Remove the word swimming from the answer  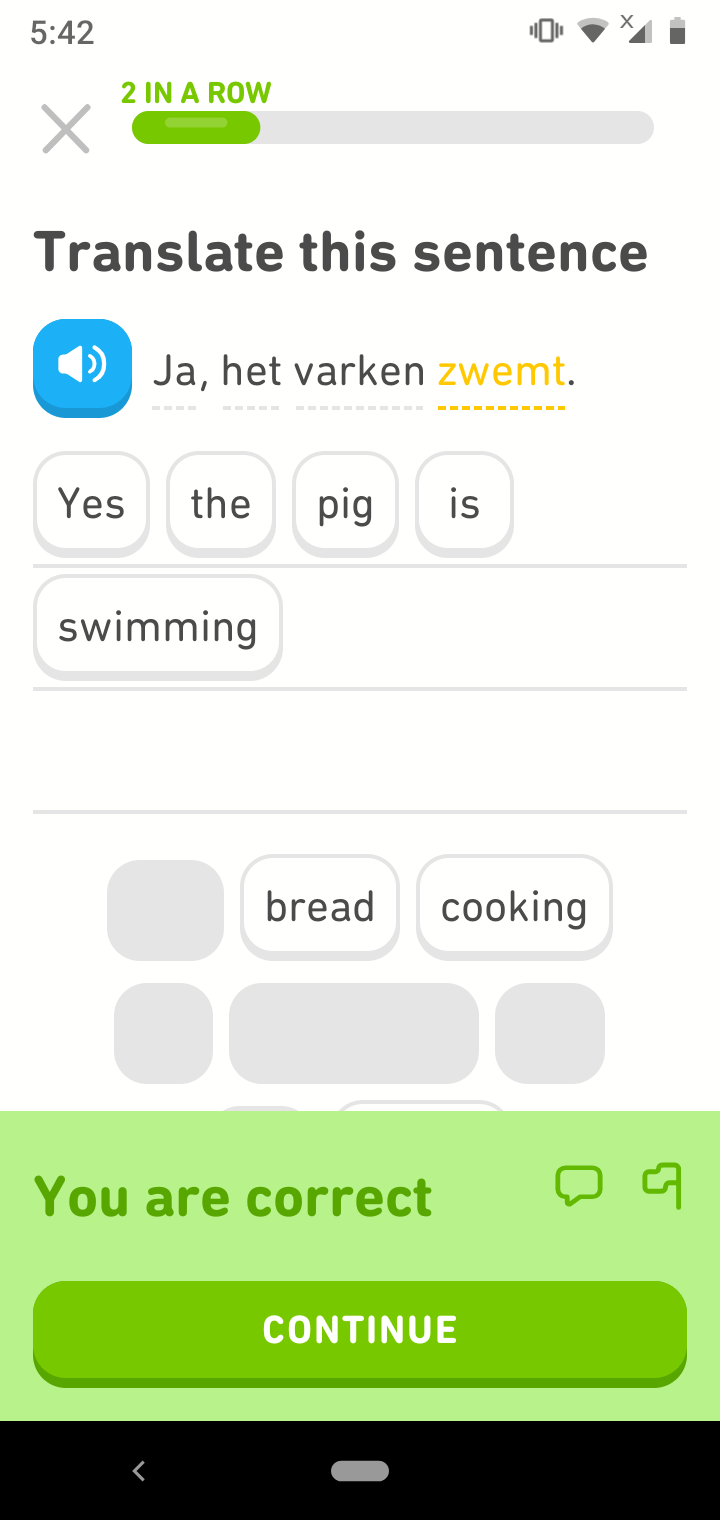click(x=158, y=627)
